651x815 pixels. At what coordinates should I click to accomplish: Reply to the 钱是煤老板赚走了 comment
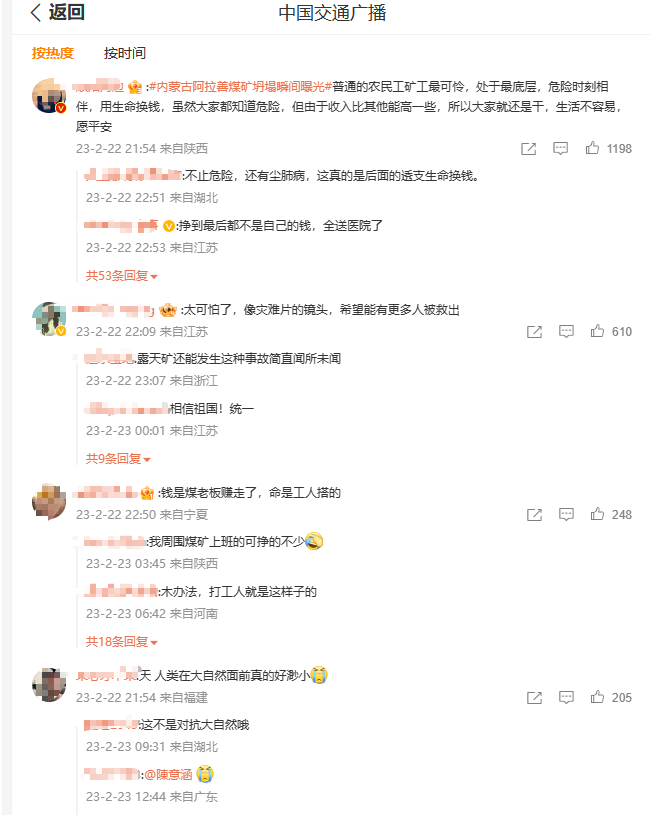click(x=566, y=514)
